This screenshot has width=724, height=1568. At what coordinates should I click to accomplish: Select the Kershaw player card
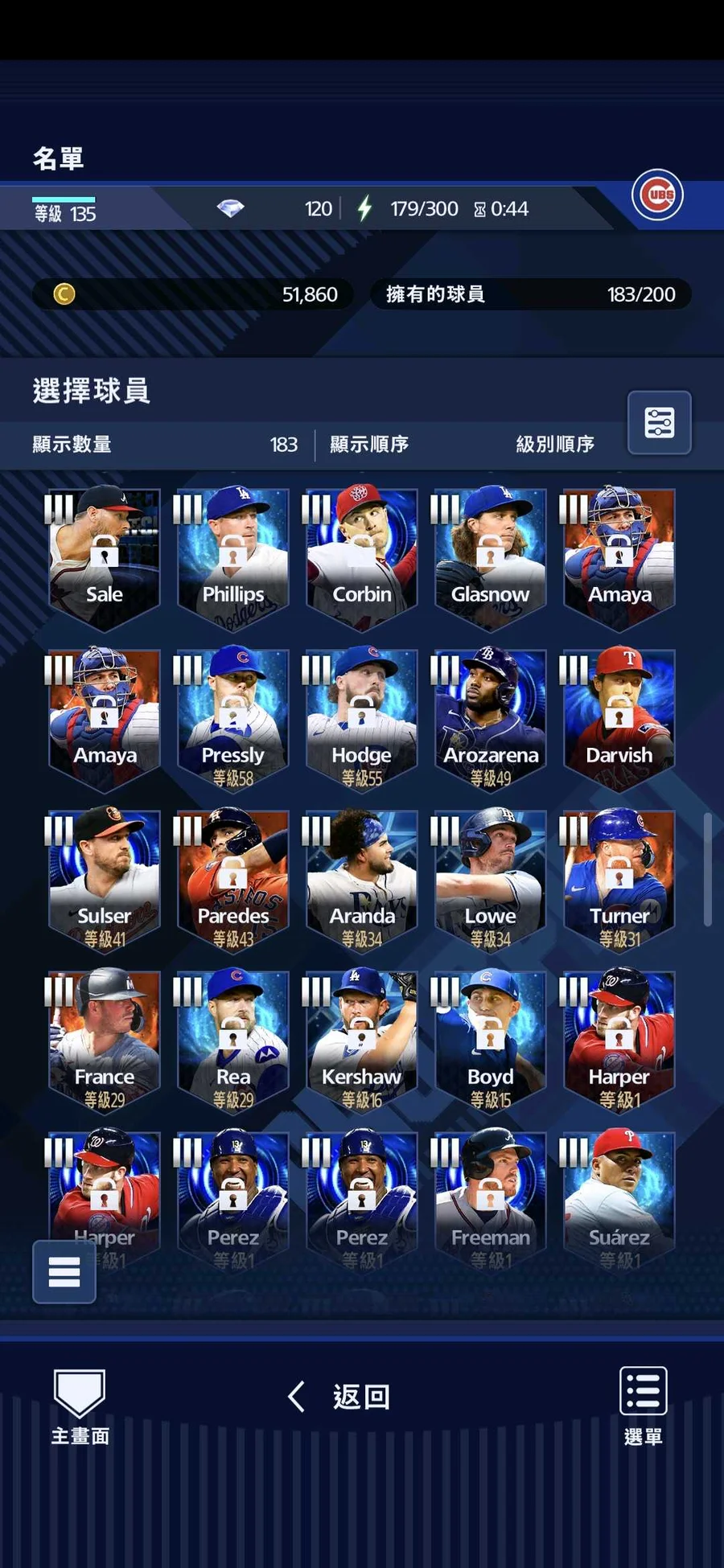(362, 1041)
